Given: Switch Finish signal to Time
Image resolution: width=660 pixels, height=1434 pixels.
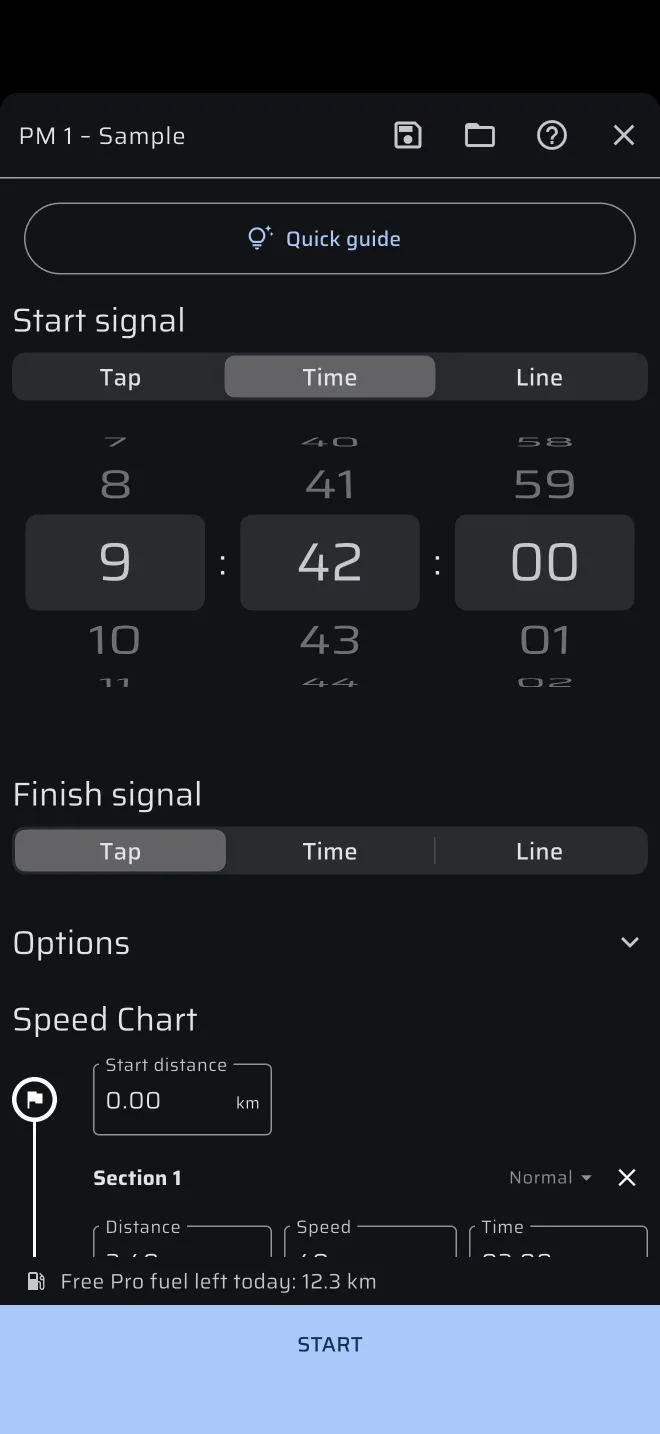Looking at the screenshot, I should pyautogui.click(x=330, y=851).
